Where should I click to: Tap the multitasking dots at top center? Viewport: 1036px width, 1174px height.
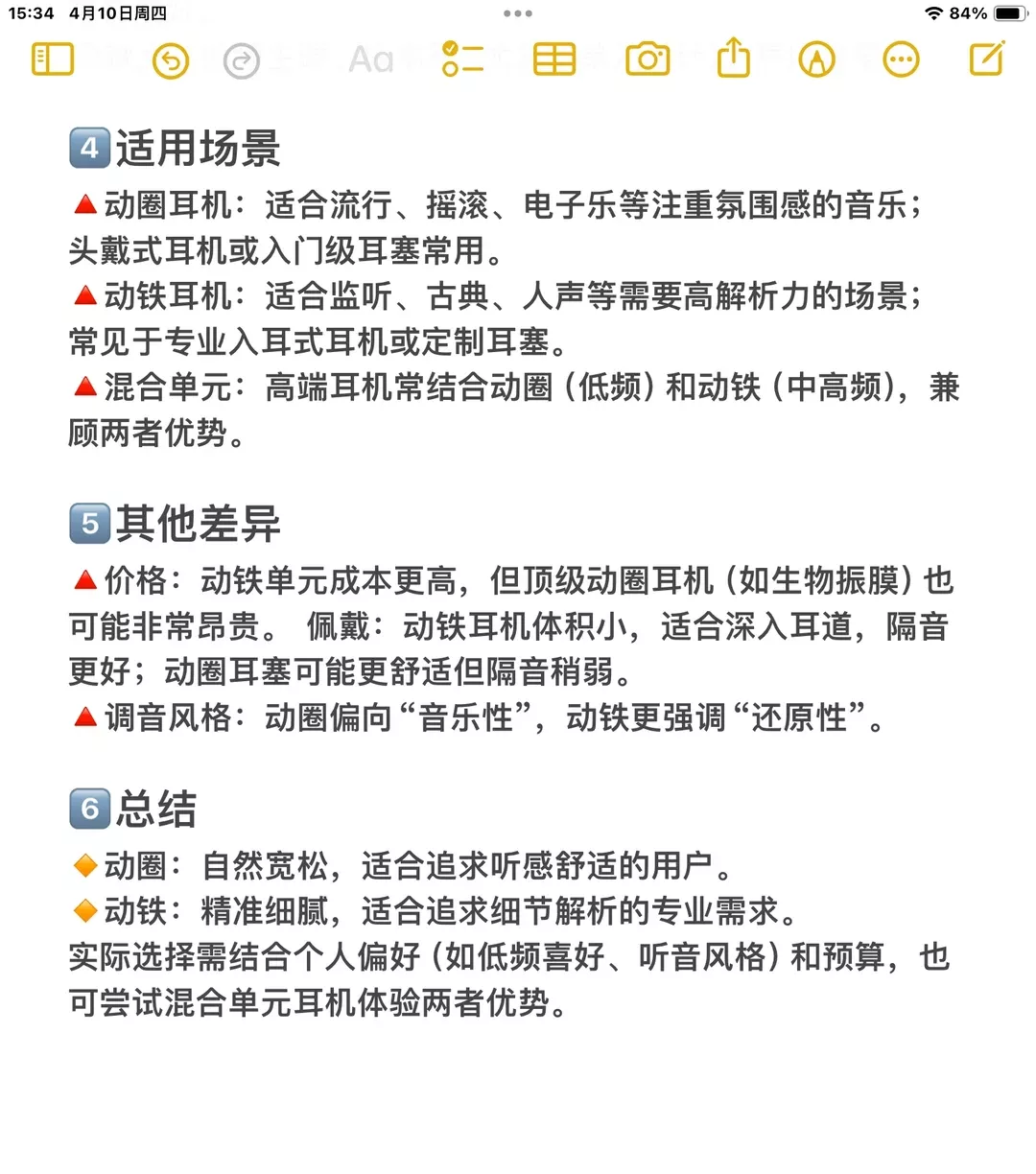click(517, 13)
